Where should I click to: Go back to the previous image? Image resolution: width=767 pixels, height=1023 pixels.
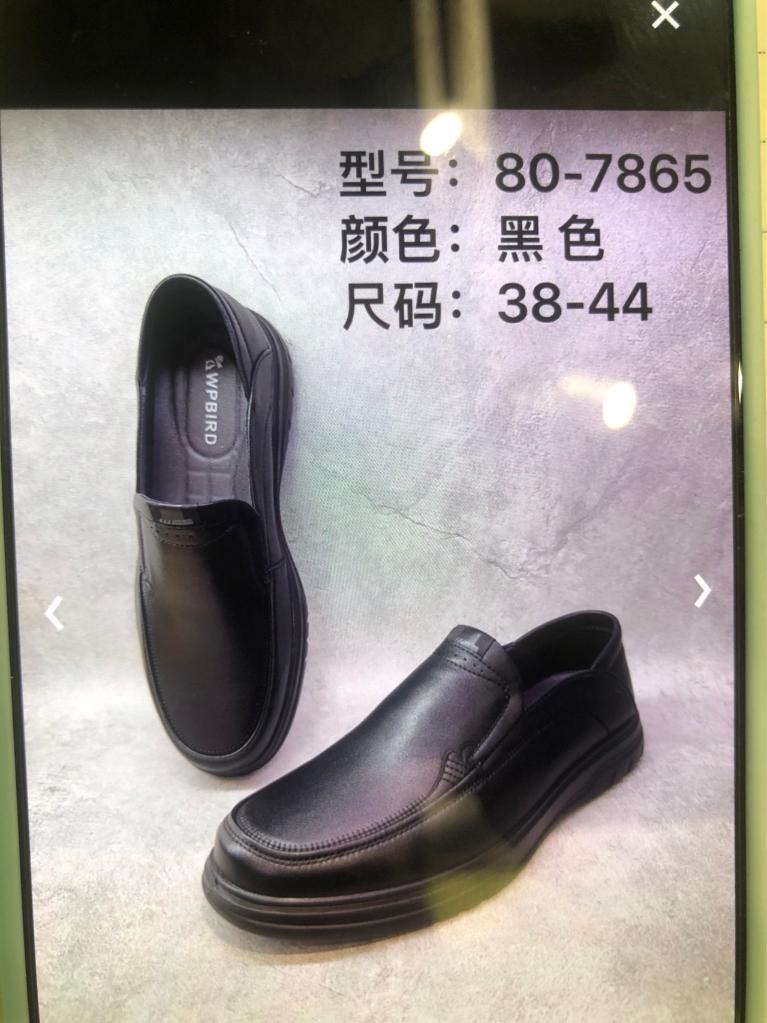[x=54, y=613]
